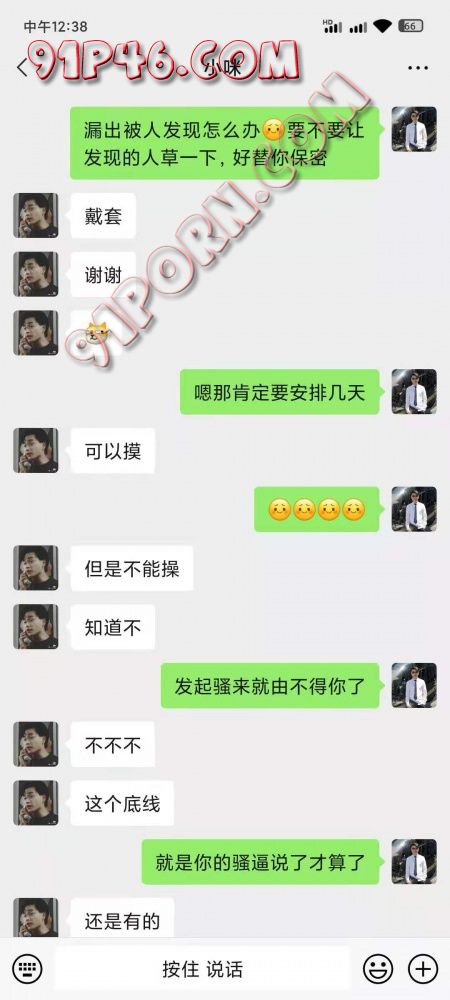Open contact's avatar next to 戴套
450x1000 pixels.
36,216
